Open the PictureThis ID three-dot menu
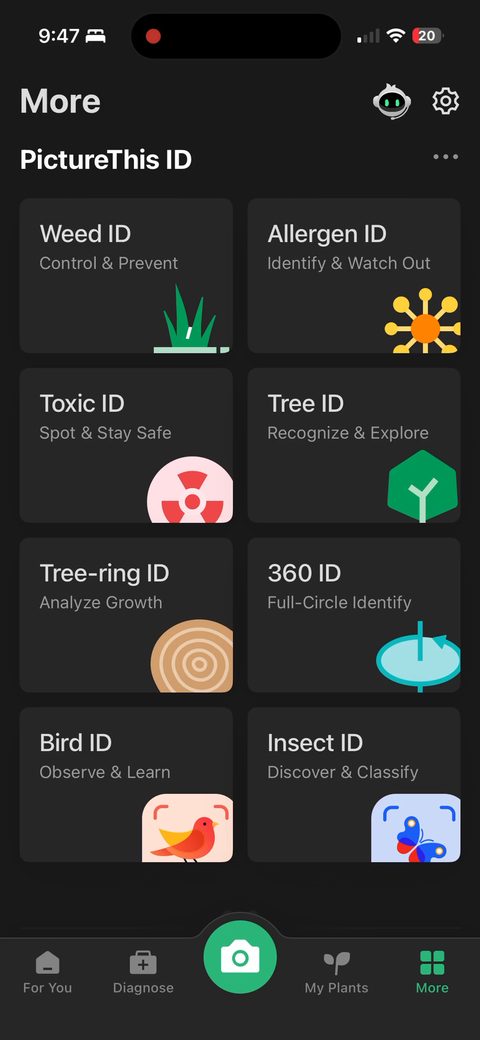480x1040 pixels. (446, 157)
